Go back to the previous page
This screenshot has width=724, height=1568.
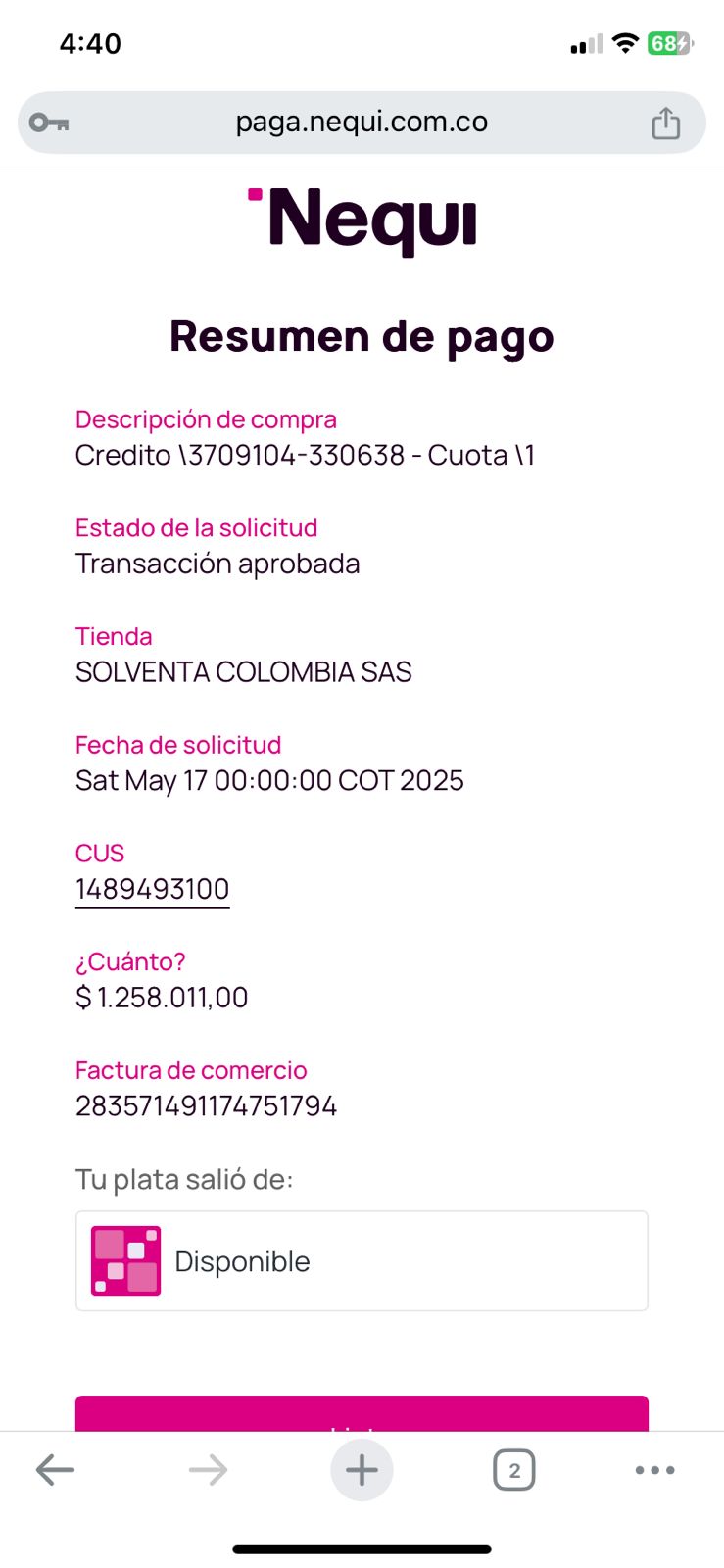(55, 1470)
